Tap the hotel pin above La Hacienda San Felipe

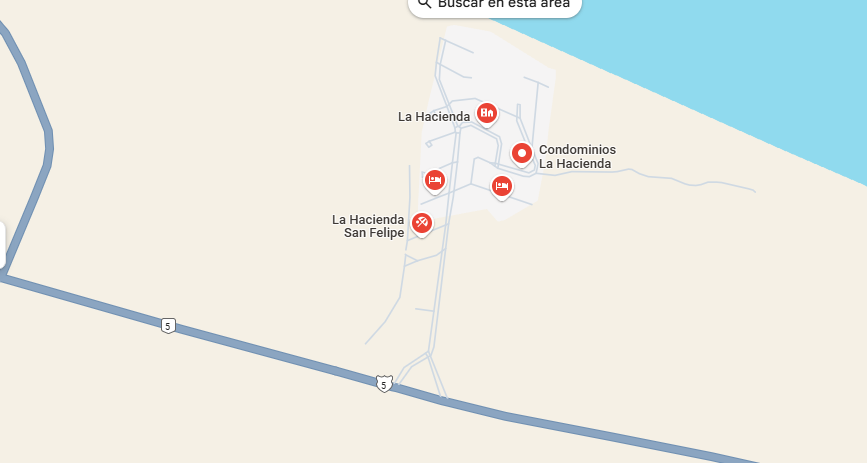point(434,179)
